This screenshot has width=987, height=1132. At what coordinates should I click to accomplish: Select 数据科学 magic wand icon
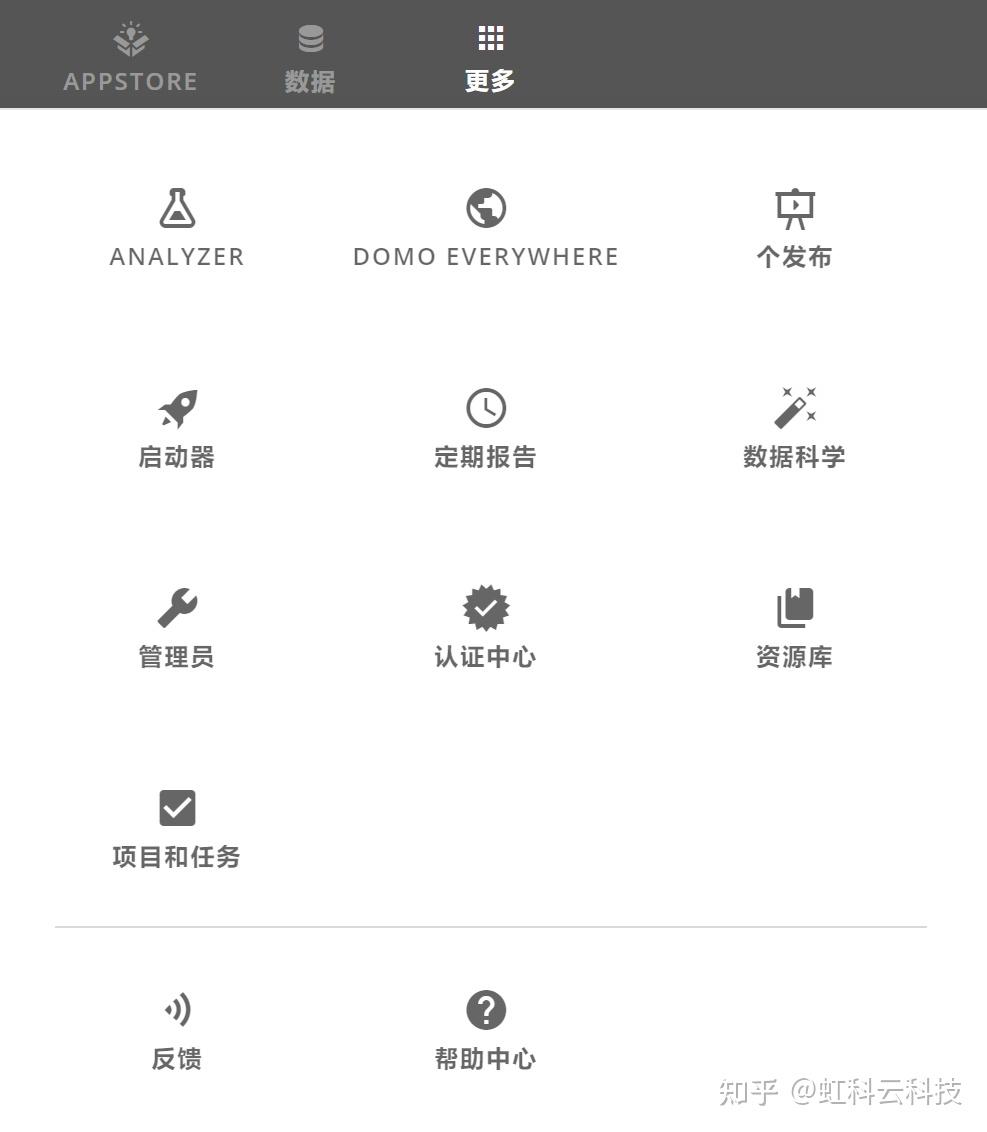[x=795, y=407]
